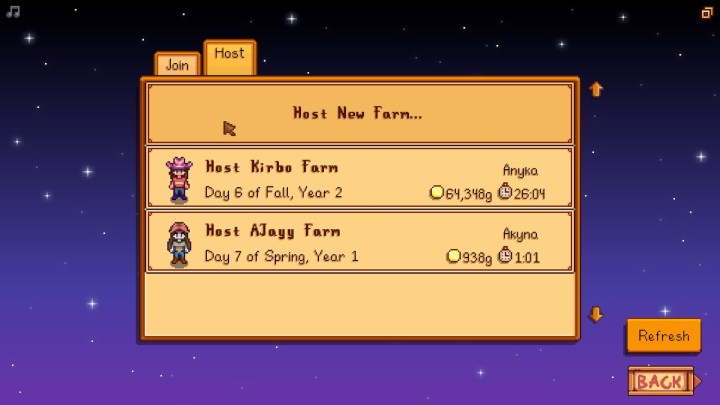Tap the down arrow of the list
This screenshot has height=405, width=720.
(x=596, y=314)
